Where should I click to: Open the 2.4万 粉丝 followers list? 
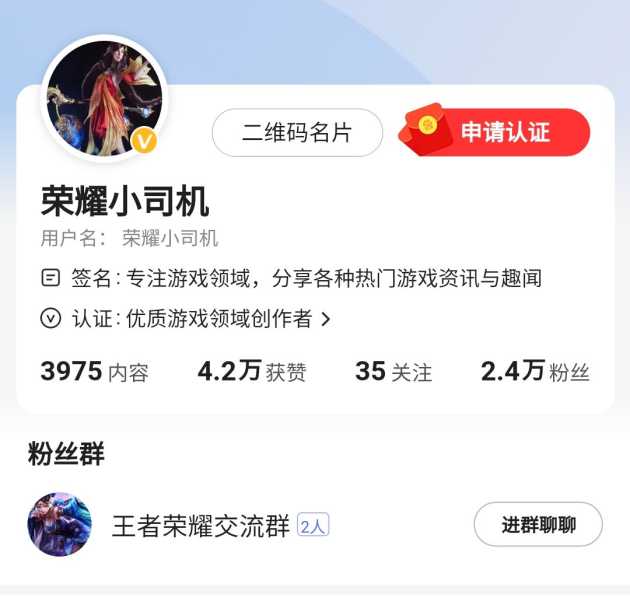535,372
